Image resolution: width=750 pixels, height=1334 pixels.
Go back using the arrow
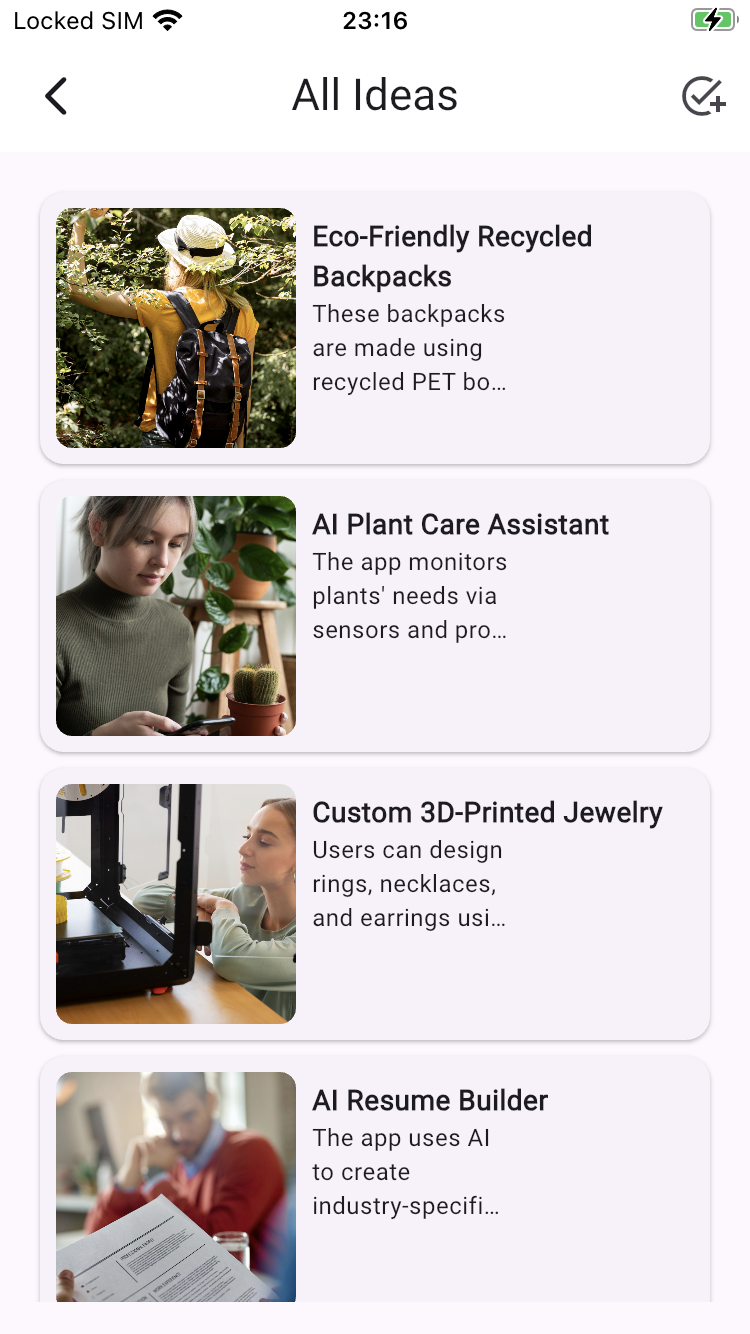click(x=56, y=96)
